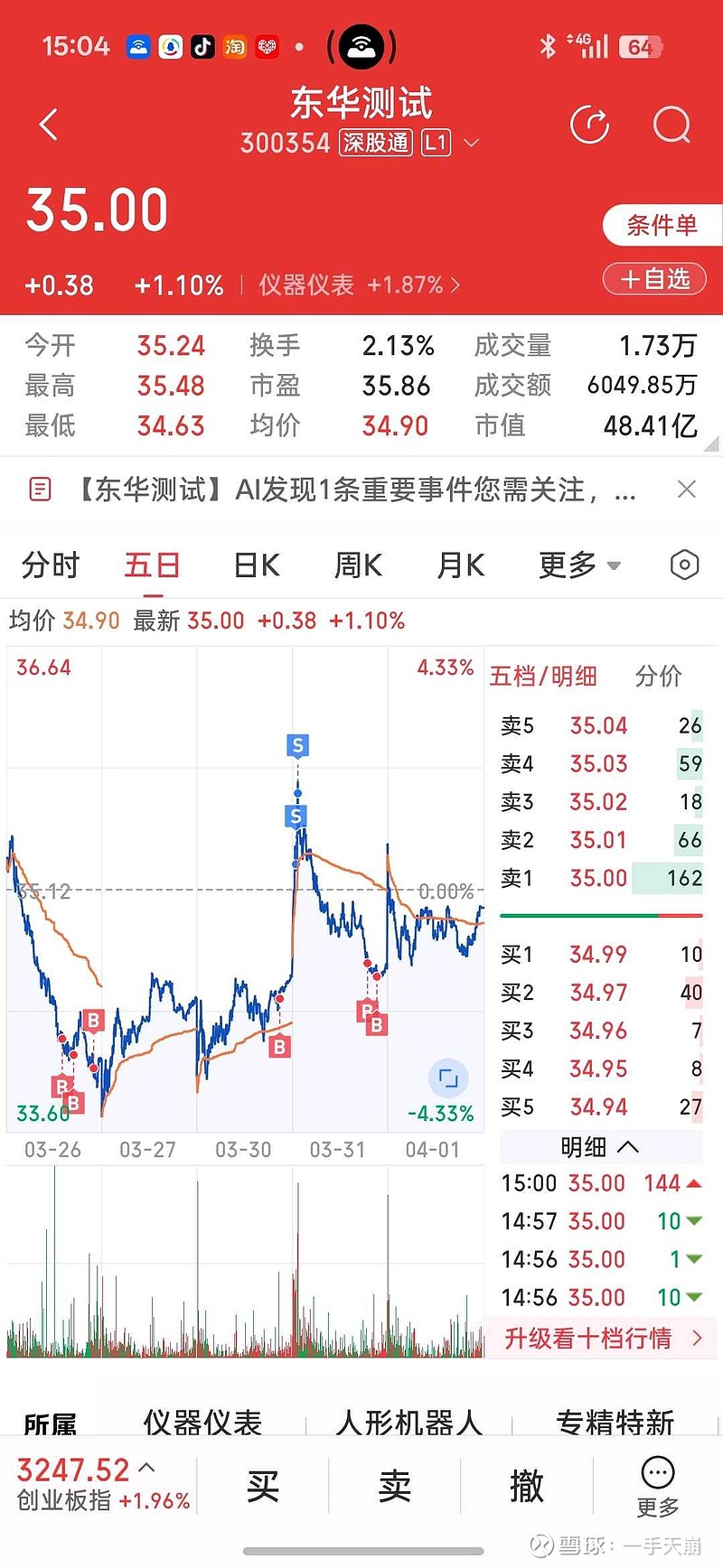Switch to the 分价 tab
Screen dimensions: 723x1568
pos(658,676)
